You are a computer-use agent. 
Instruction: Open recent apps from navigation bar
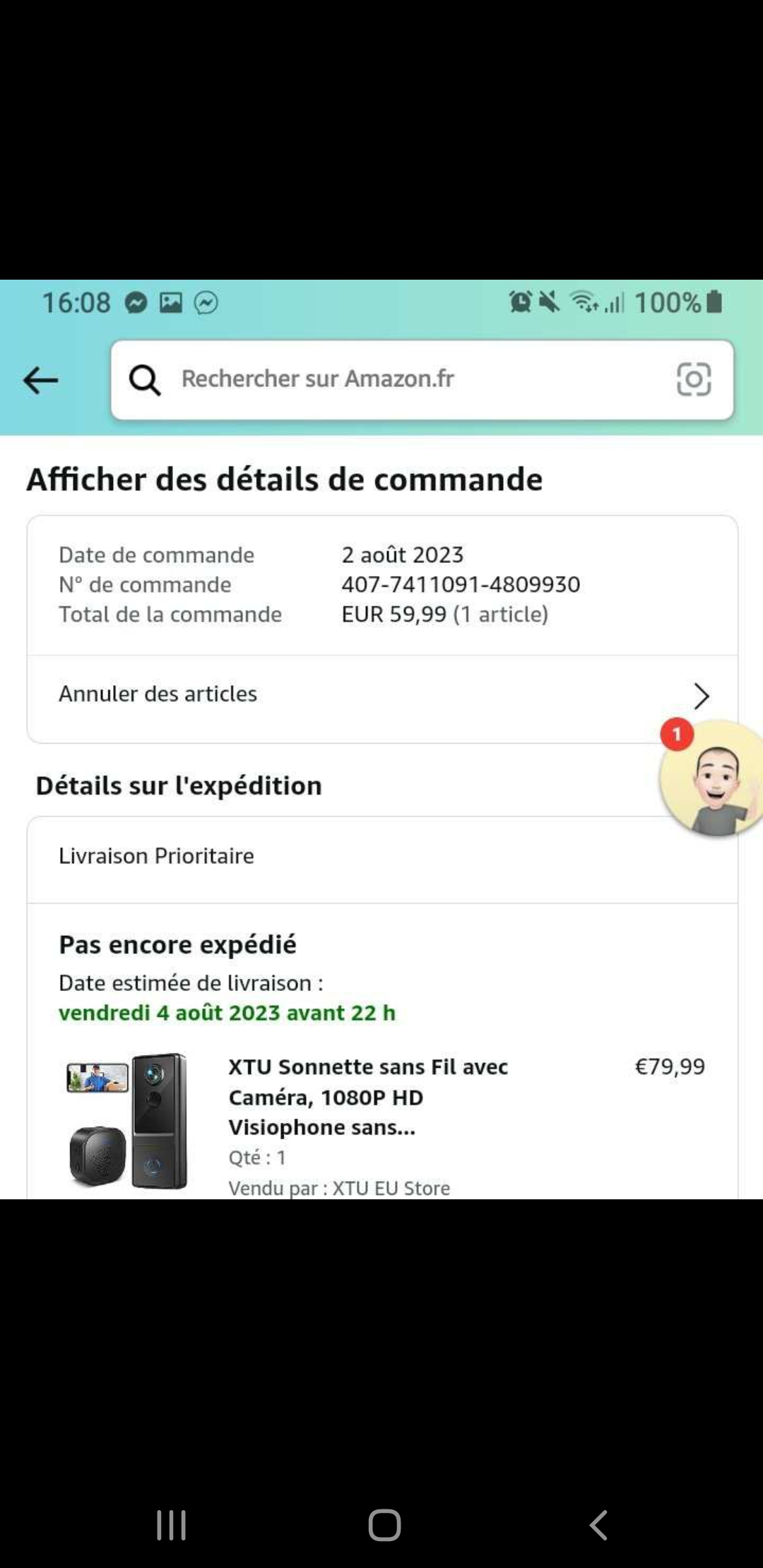[171, 1525]
